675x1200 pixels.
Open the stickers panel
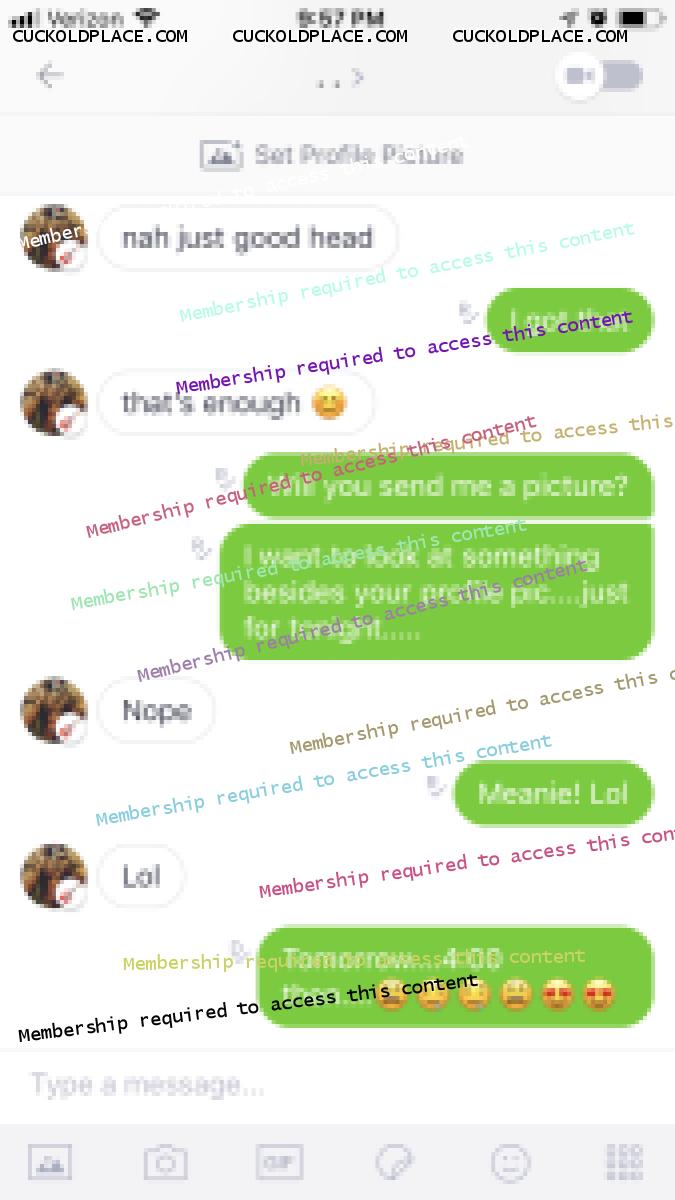pos(394,1162)
